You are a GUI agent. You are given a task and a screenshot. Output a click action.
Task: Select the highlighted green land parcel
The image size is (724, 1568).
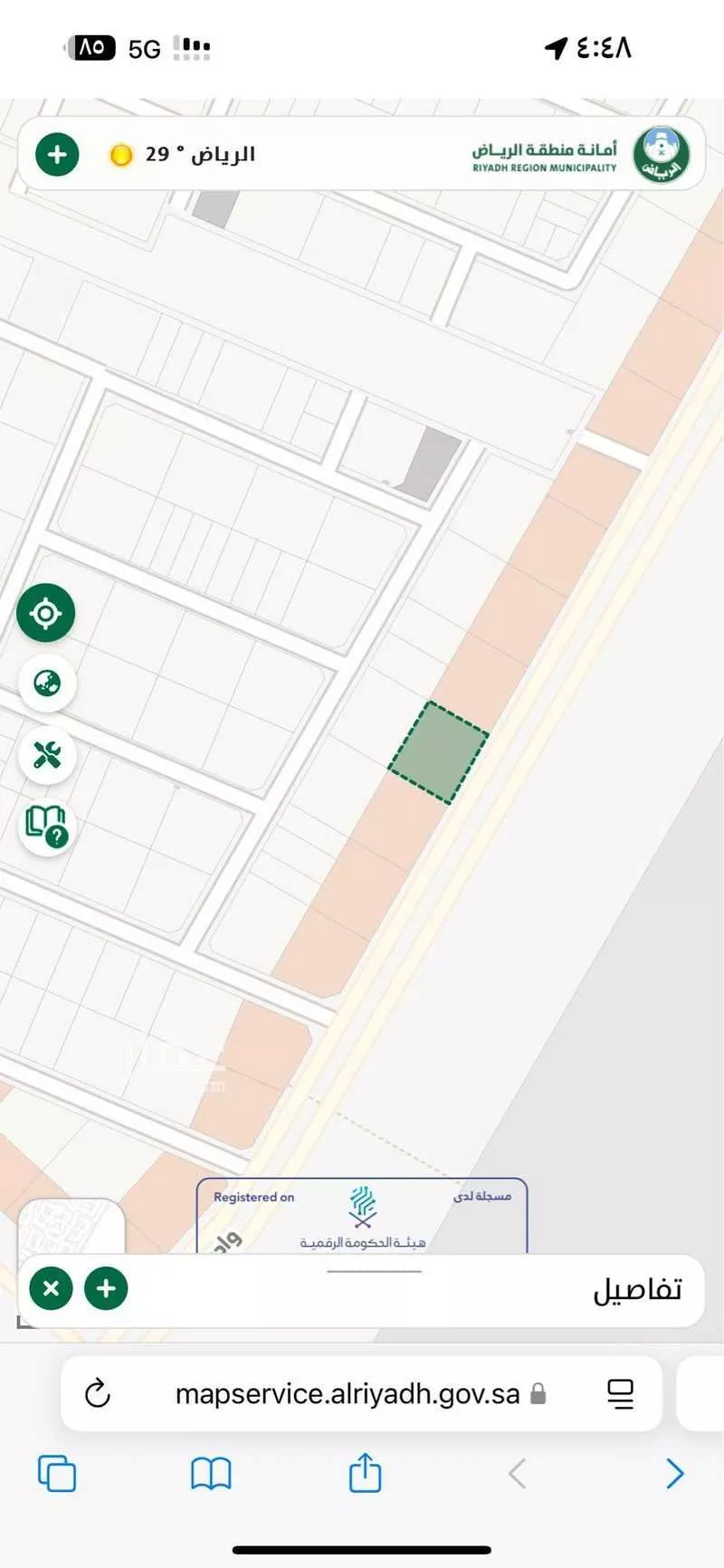tap(439, 752)
